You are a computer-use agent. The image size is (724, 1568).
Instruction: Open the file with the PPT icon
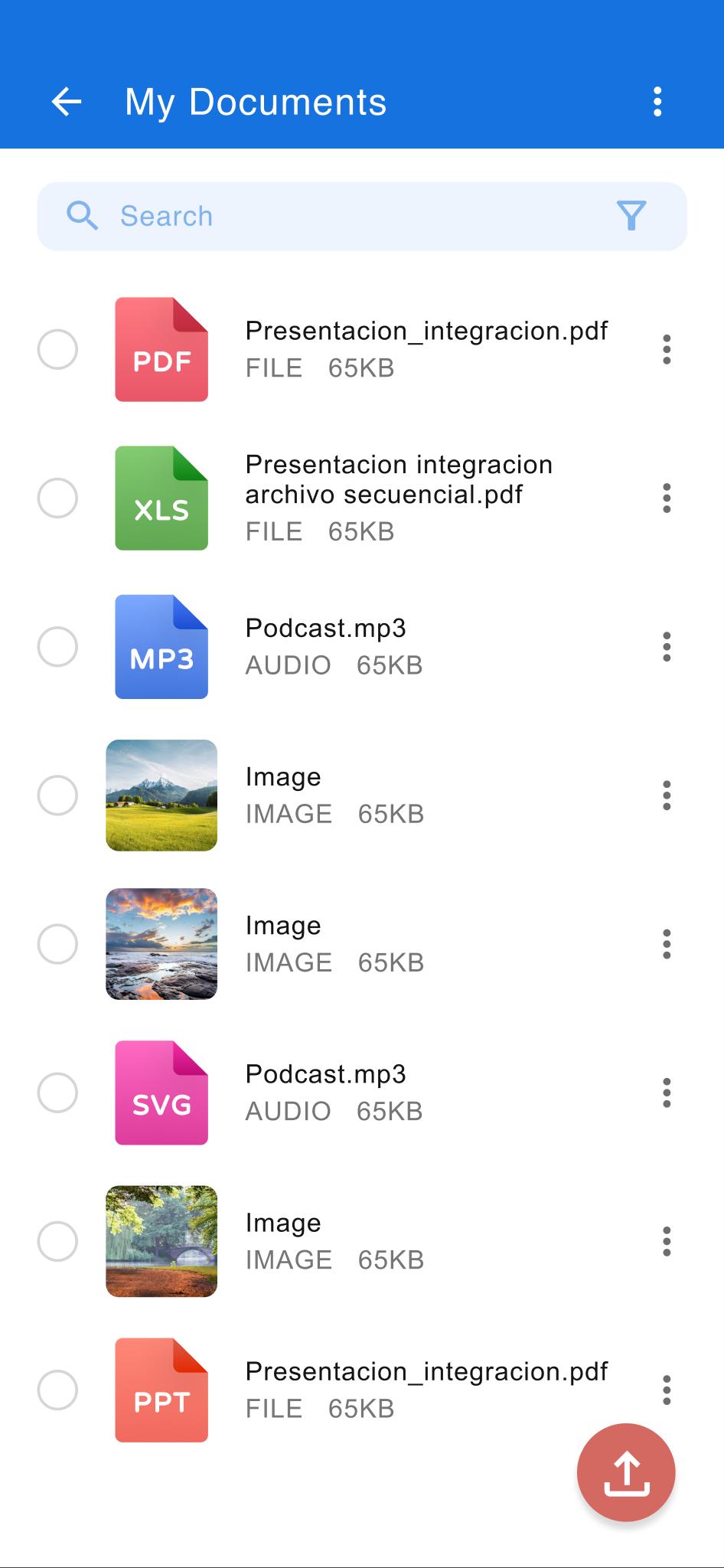pyautogui.click(x=161, y=1390)
